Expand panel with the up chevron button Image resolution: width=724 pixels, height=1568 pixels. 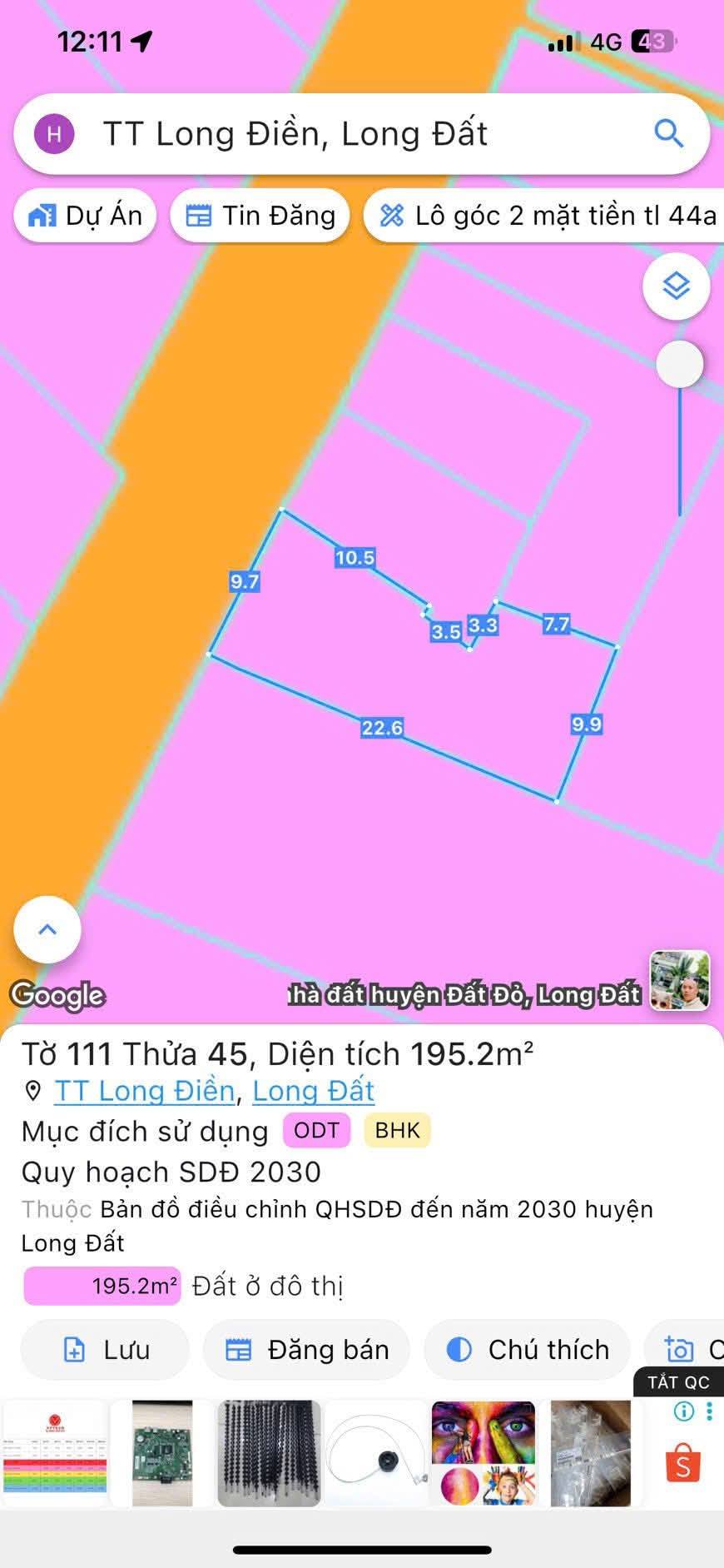[47, 929]
